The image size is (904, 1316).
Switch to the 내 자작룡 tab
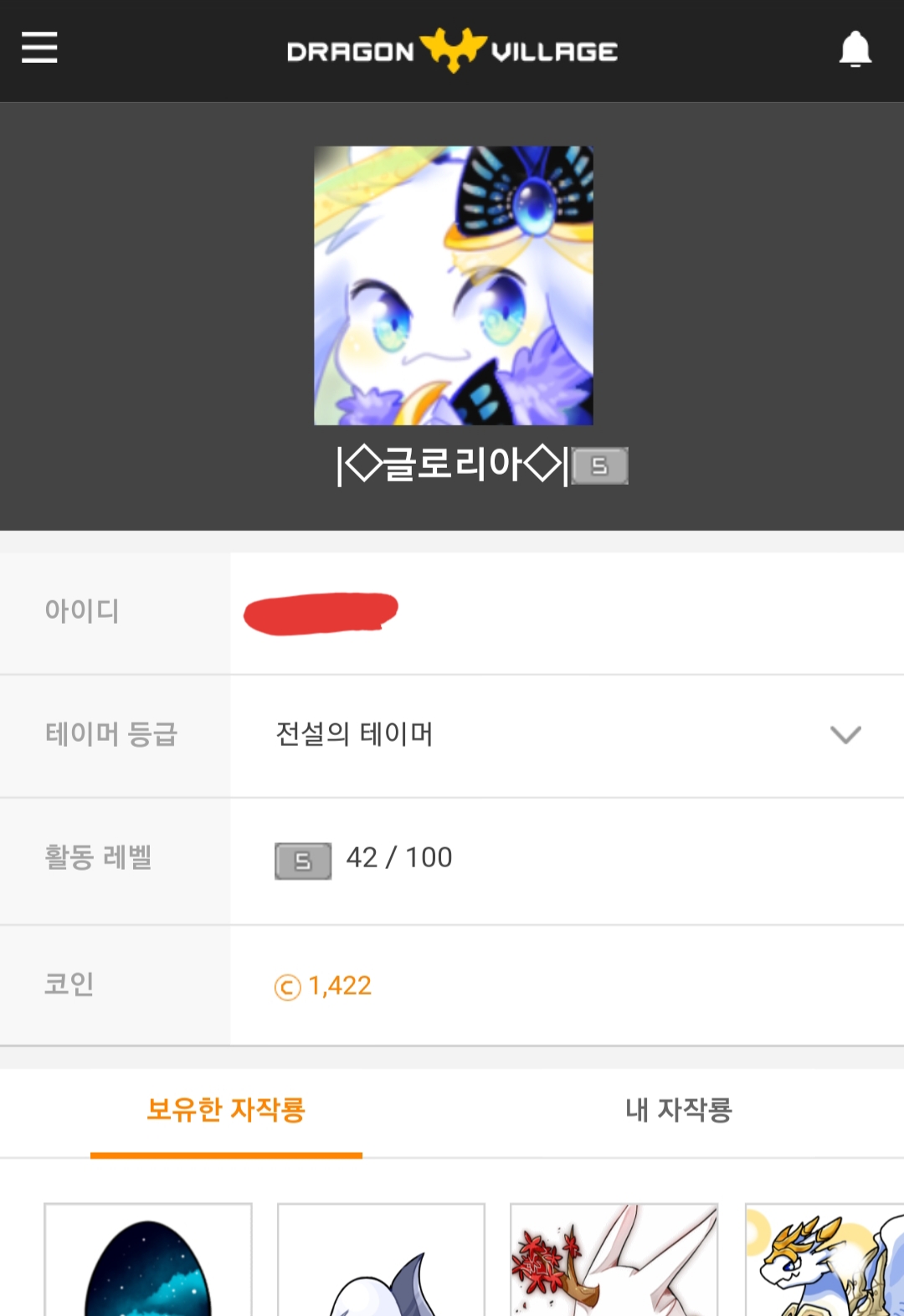coord(678,1110)
